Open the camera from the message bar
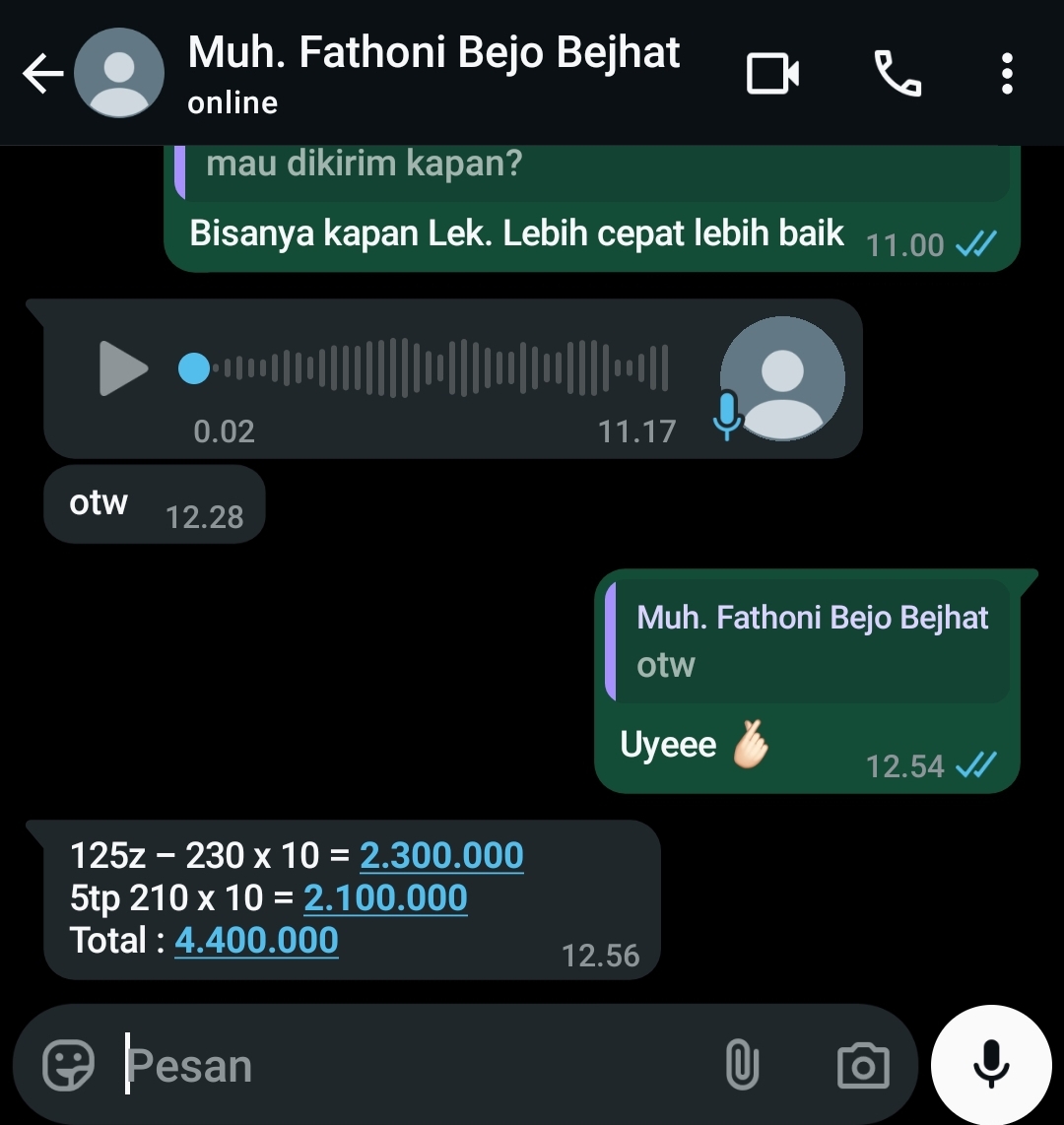 [x=863, y=1065]
